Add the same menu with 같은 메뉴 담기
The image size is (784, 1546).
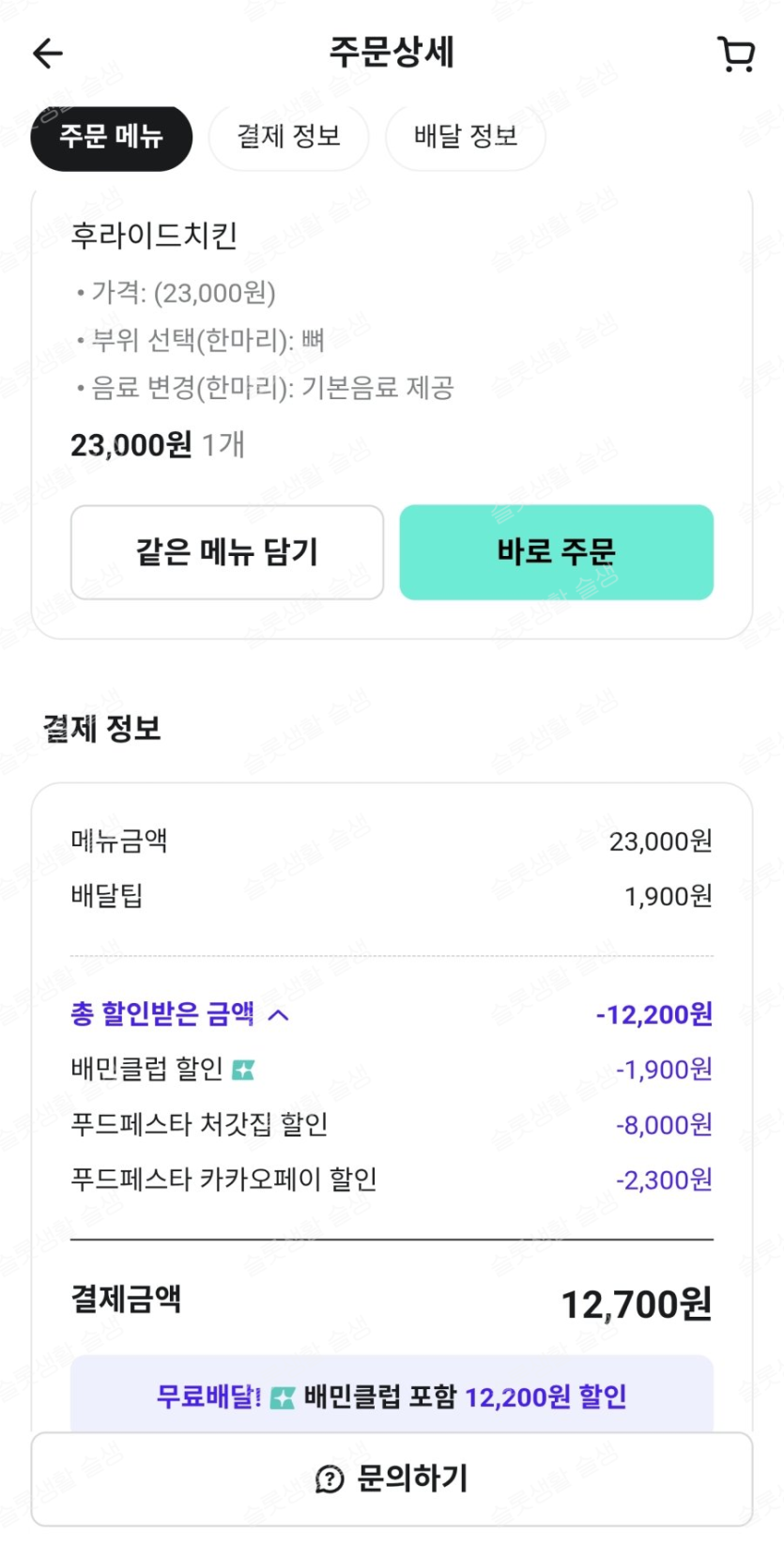[x=227, y=552]
